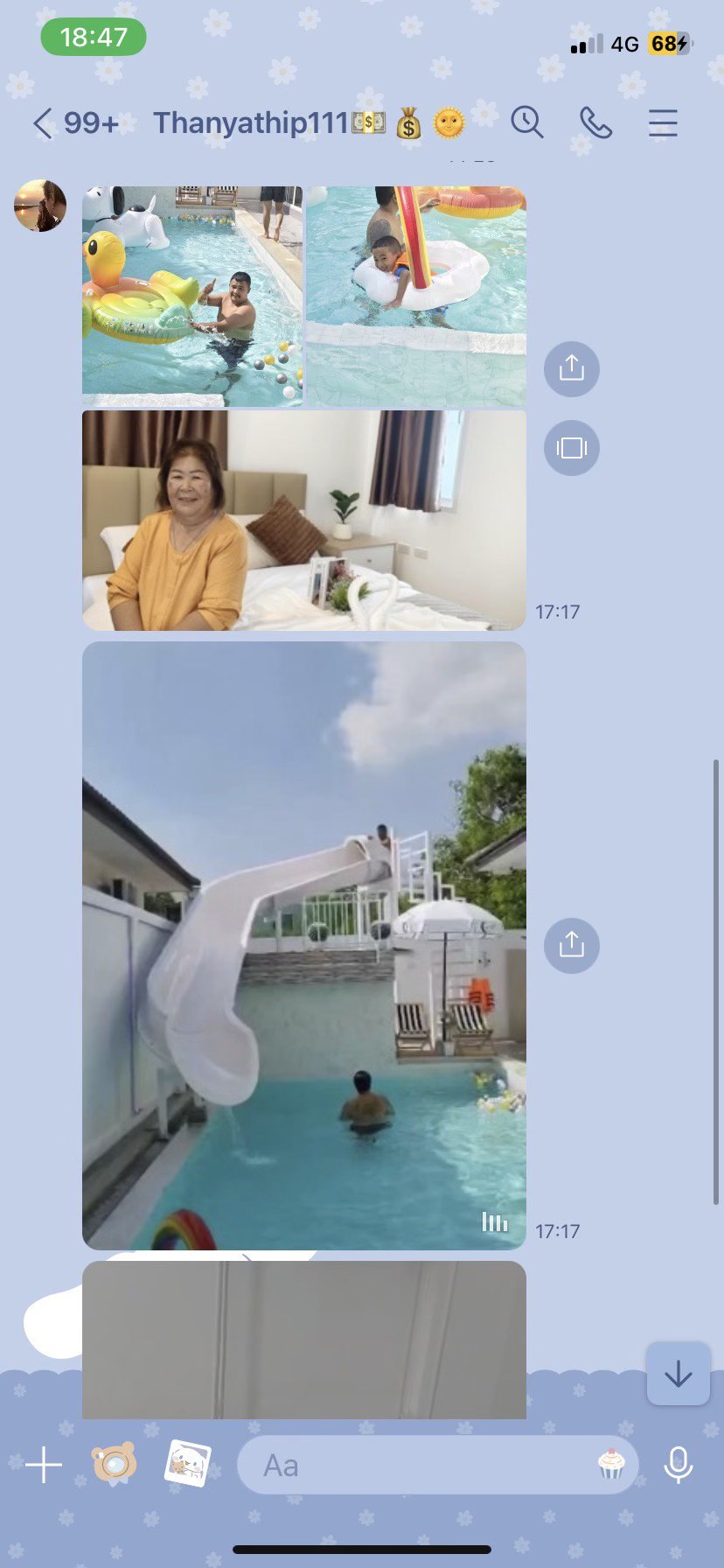Share the photo album
Screen dimensions: 724x1568
(571, 368)
